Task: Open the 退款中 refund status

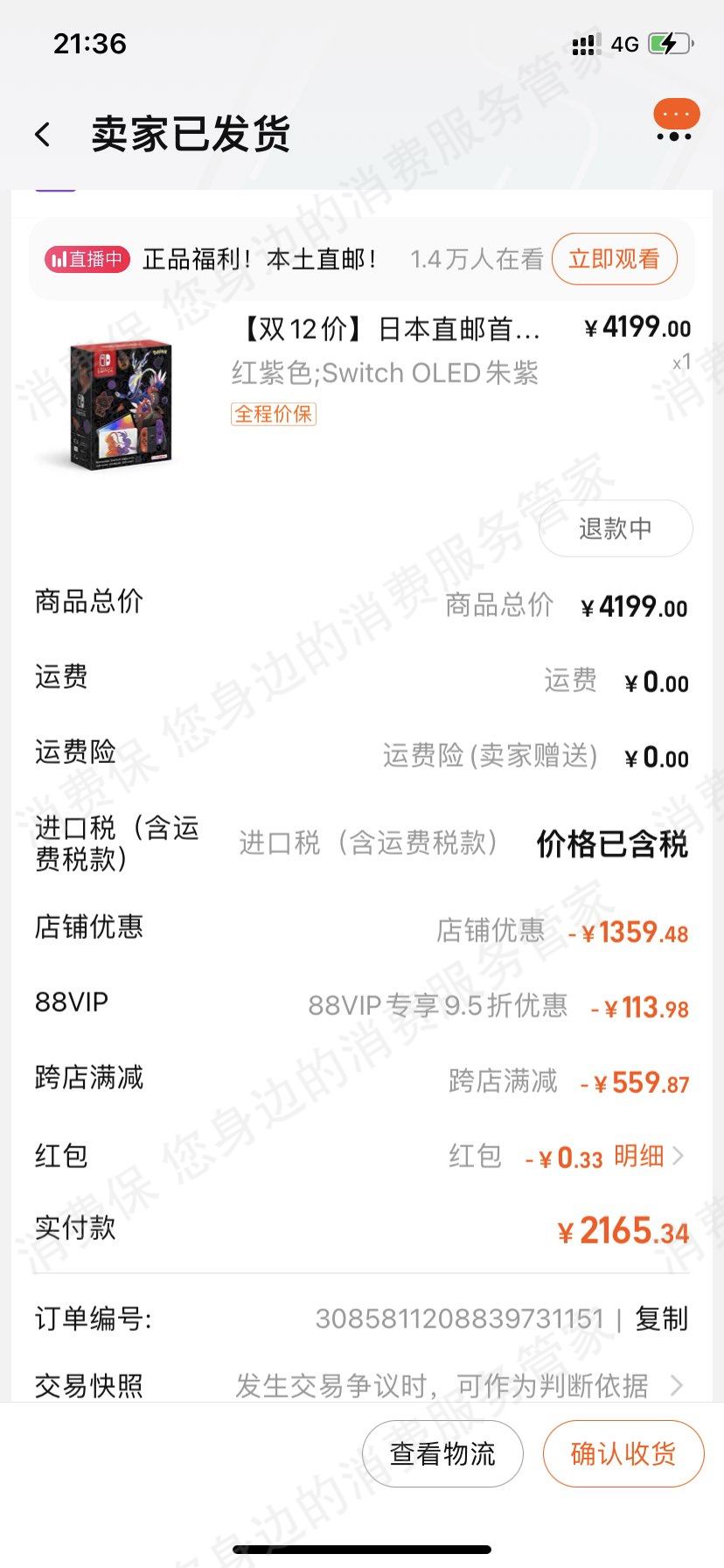Action: coord(615,528)
